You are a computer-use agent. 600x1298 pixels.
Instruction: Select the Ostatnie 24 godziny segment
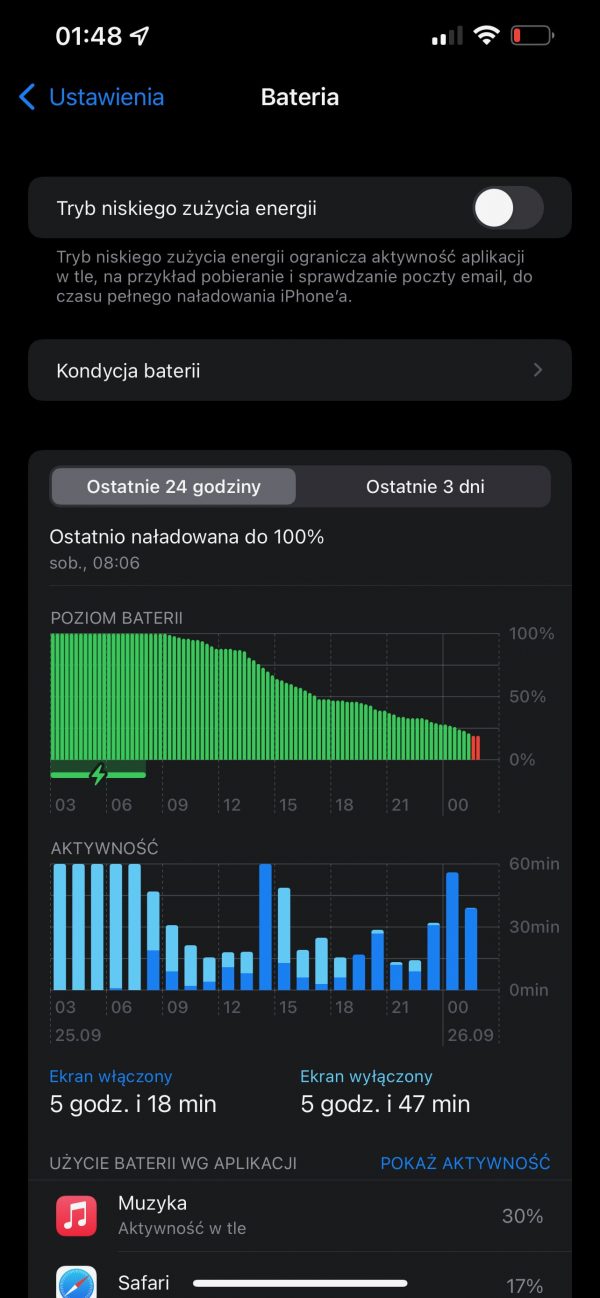[x=174, y=487]
